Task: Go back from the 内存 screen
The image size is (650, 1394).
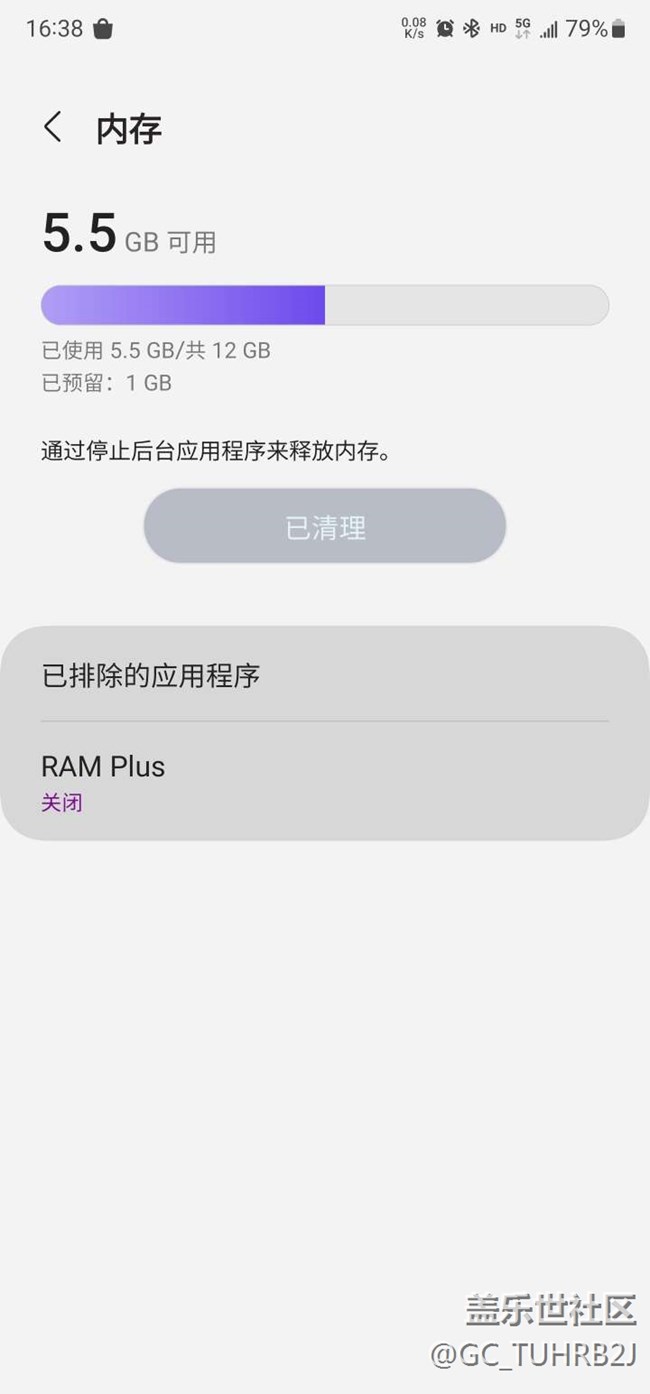Action: tap(53, 128)
